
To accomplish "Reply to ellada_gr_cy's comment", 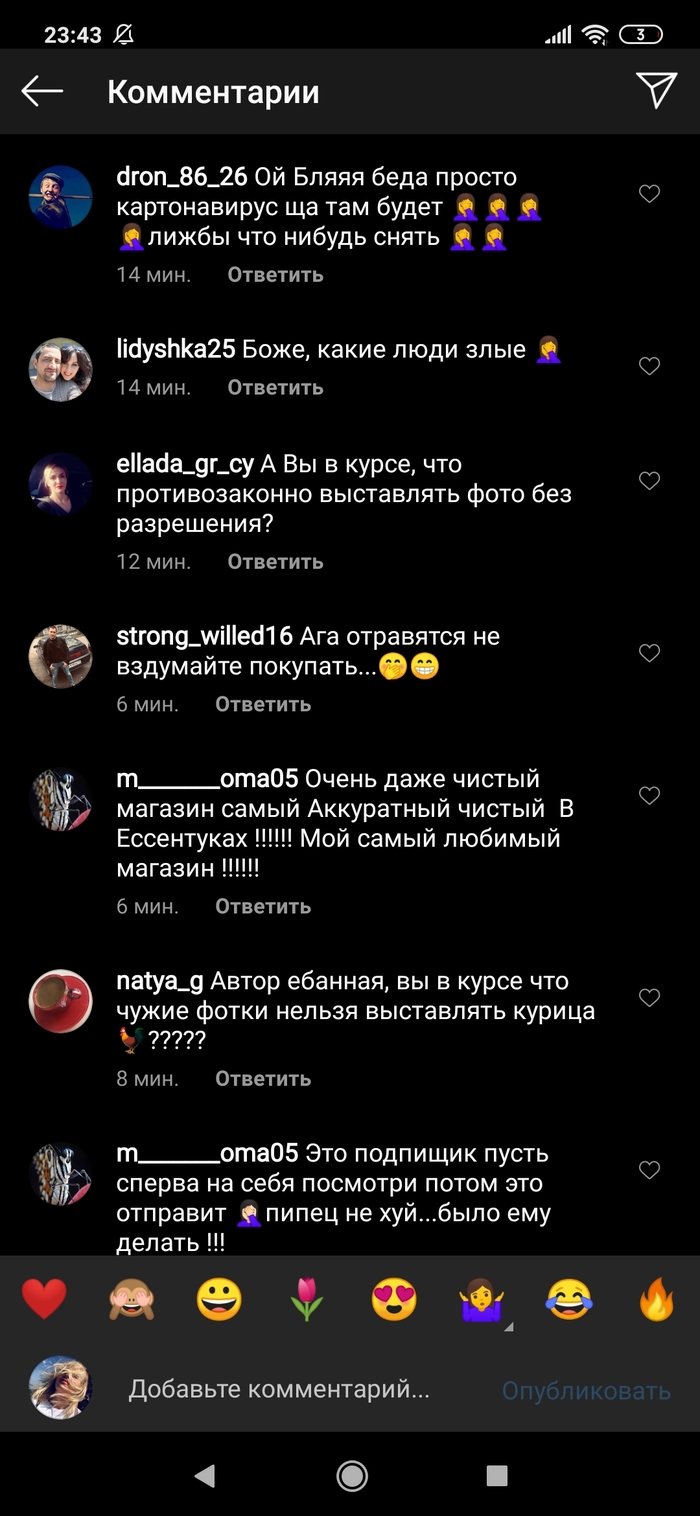I will point(275,562).
